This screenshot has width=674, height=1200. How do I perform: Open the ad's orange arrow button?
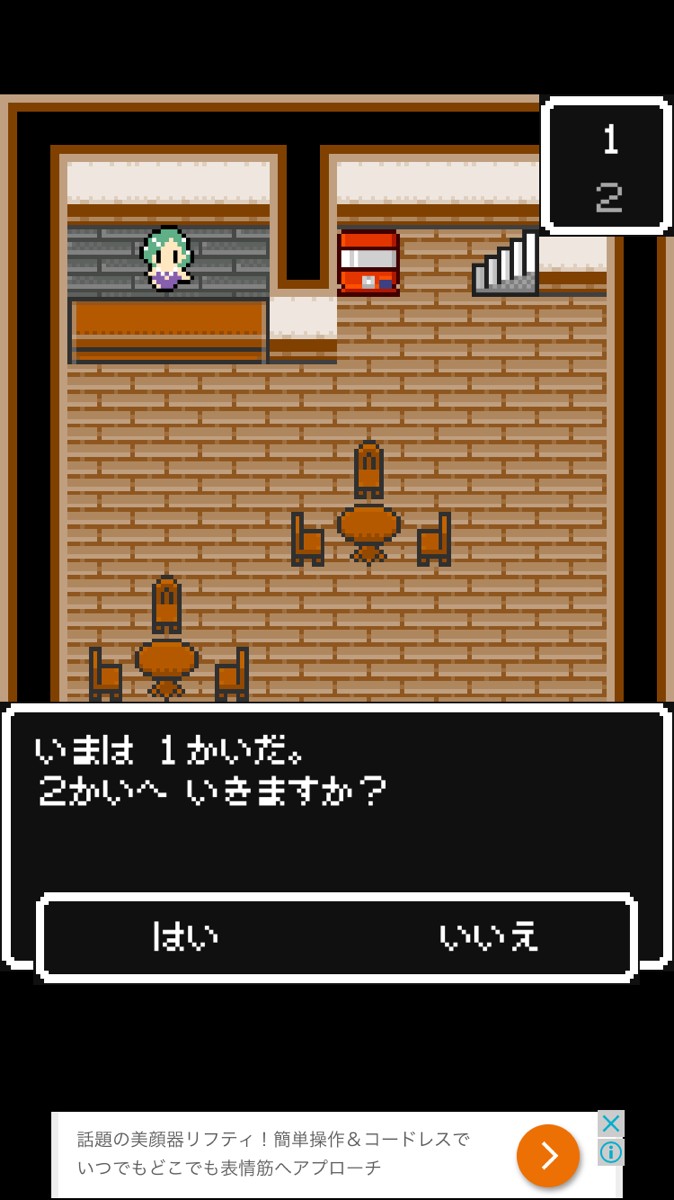(x=548, y=1155)
